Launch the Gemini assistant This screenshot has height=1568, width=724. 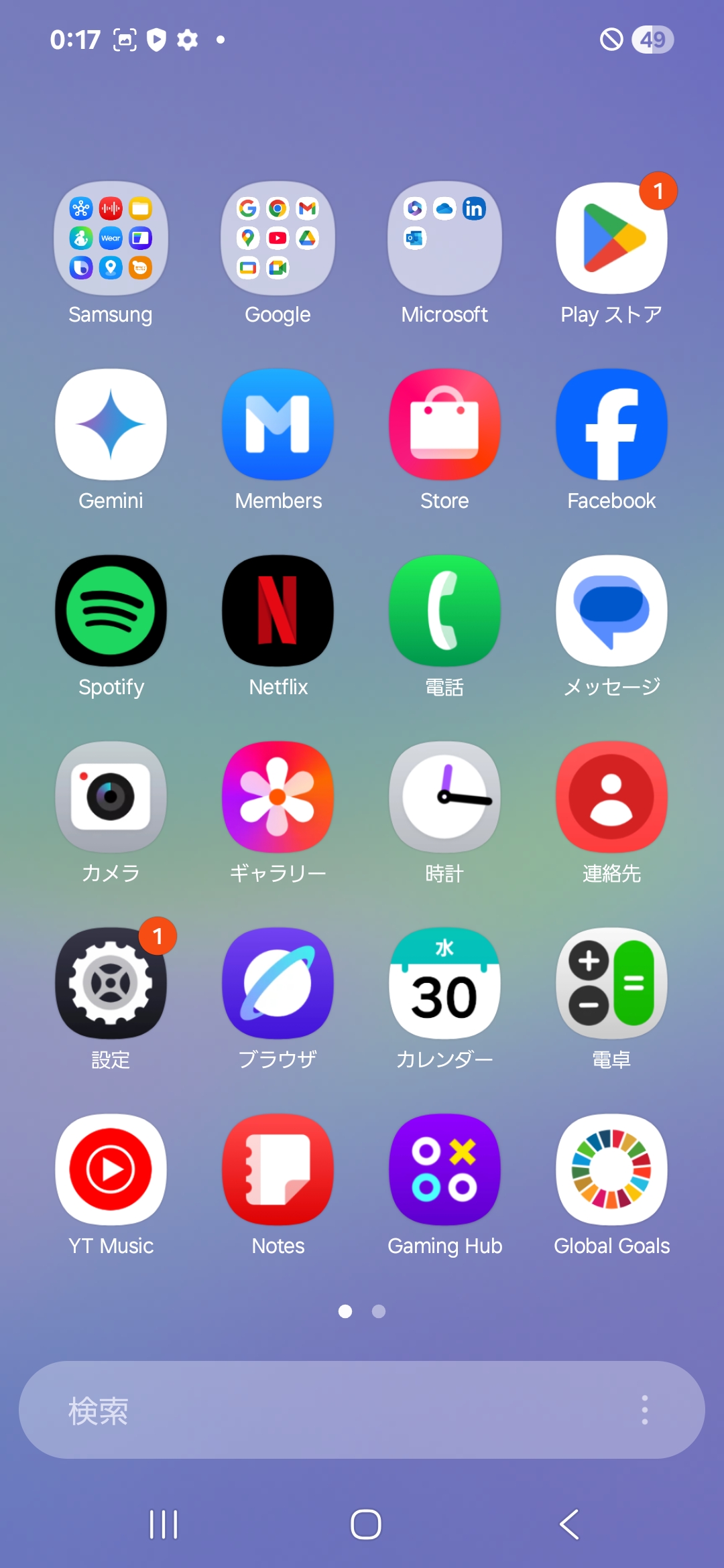point(111,425)
